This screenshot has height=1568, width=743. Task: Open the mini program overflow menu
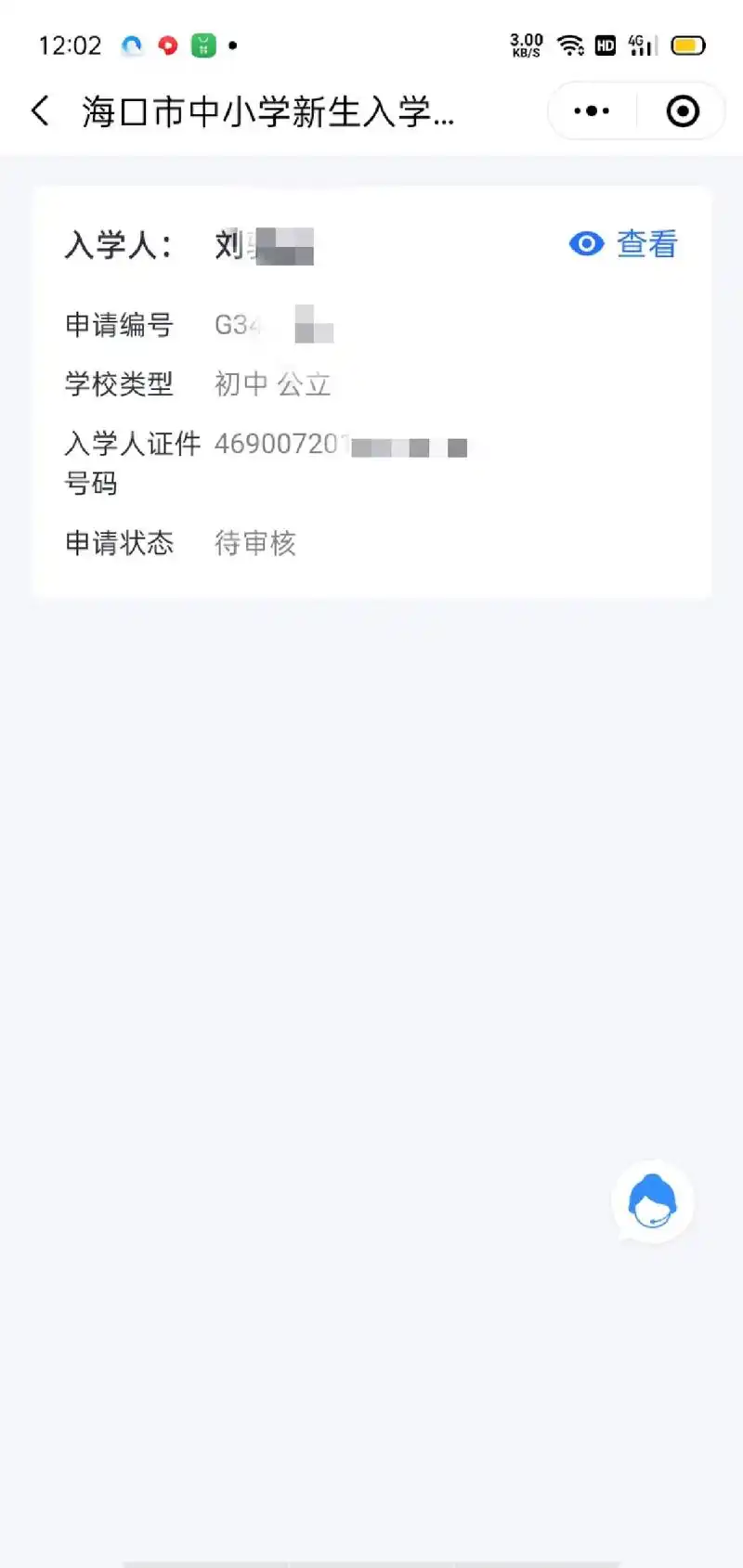(x=592, y=111)
